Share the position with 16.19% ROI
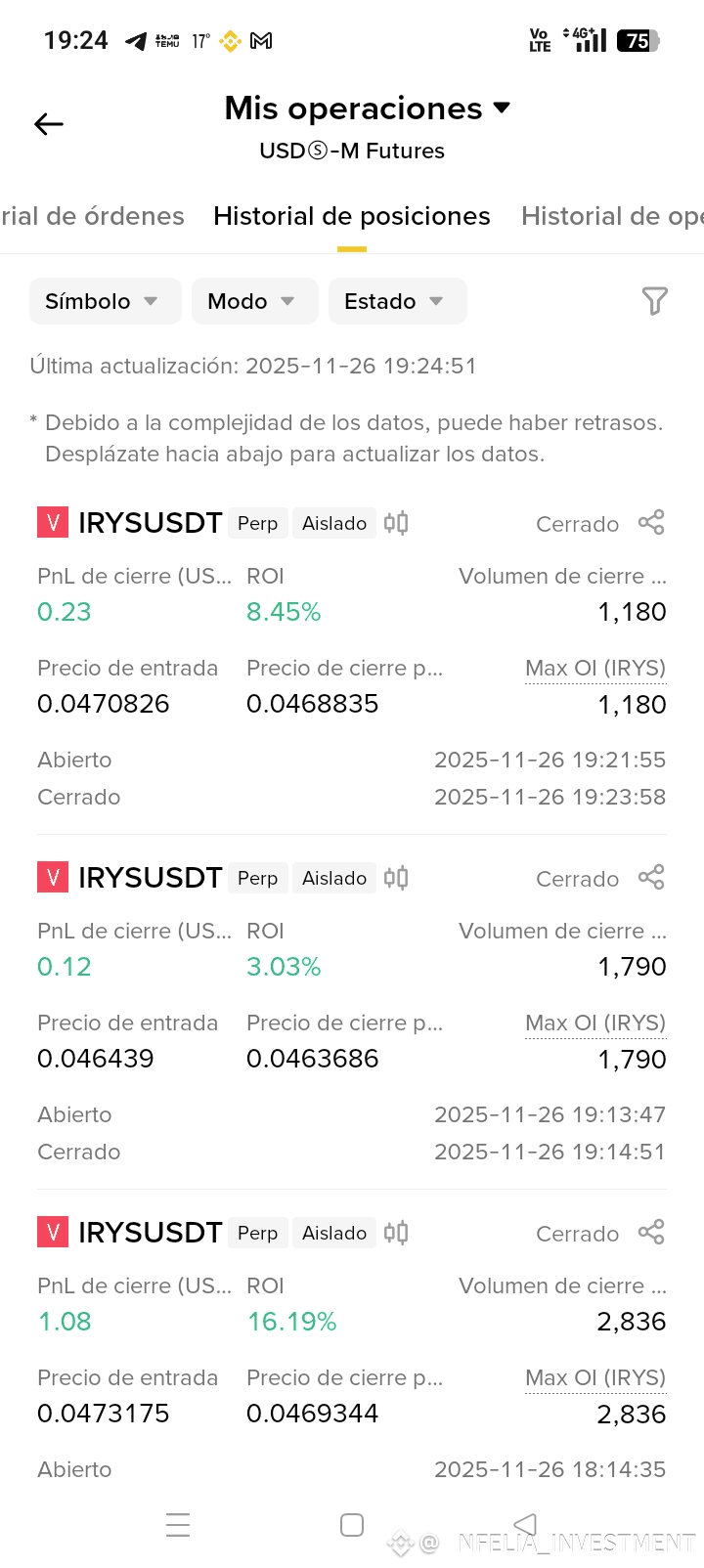This screenshot has height=1568, width=704. pyautogui.click(x=651, y=1233)
